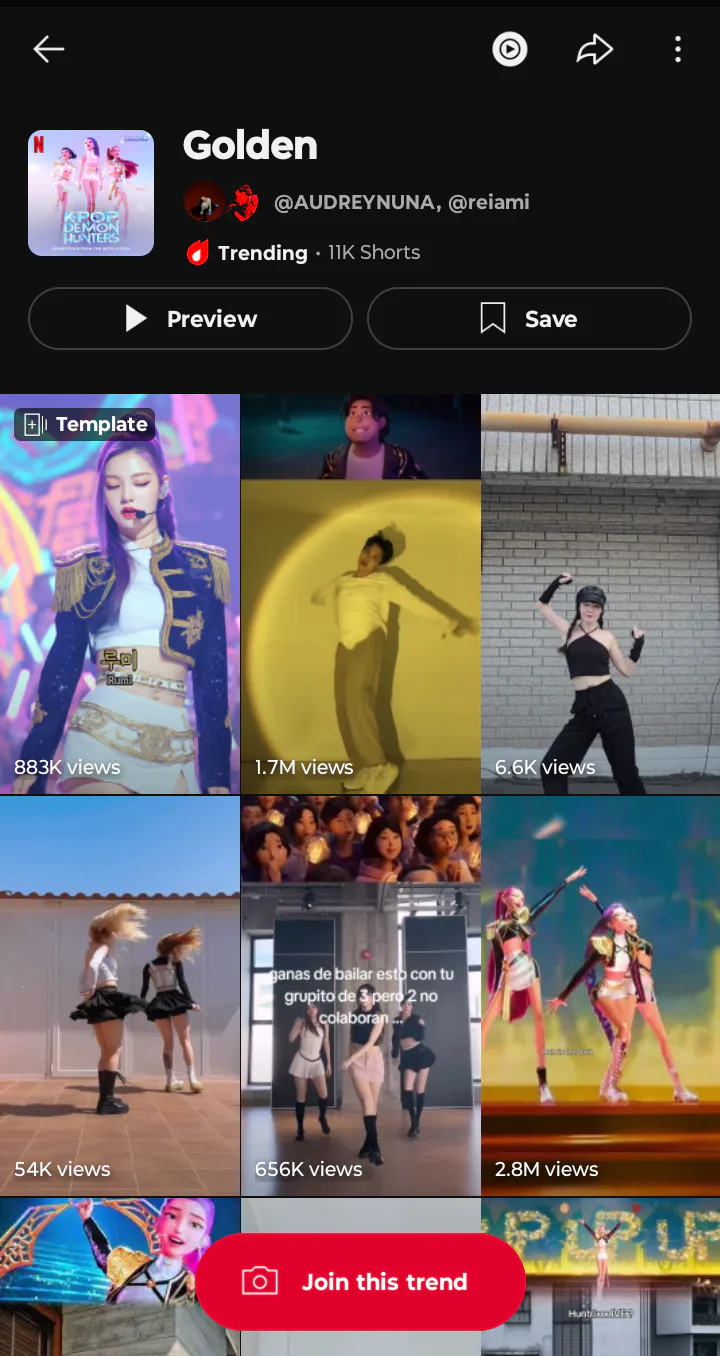Viewport: 720px width, 1356px height.
Task: Open the artist link @AUDREYNUNA, @reiami
Action: [400, 203]
